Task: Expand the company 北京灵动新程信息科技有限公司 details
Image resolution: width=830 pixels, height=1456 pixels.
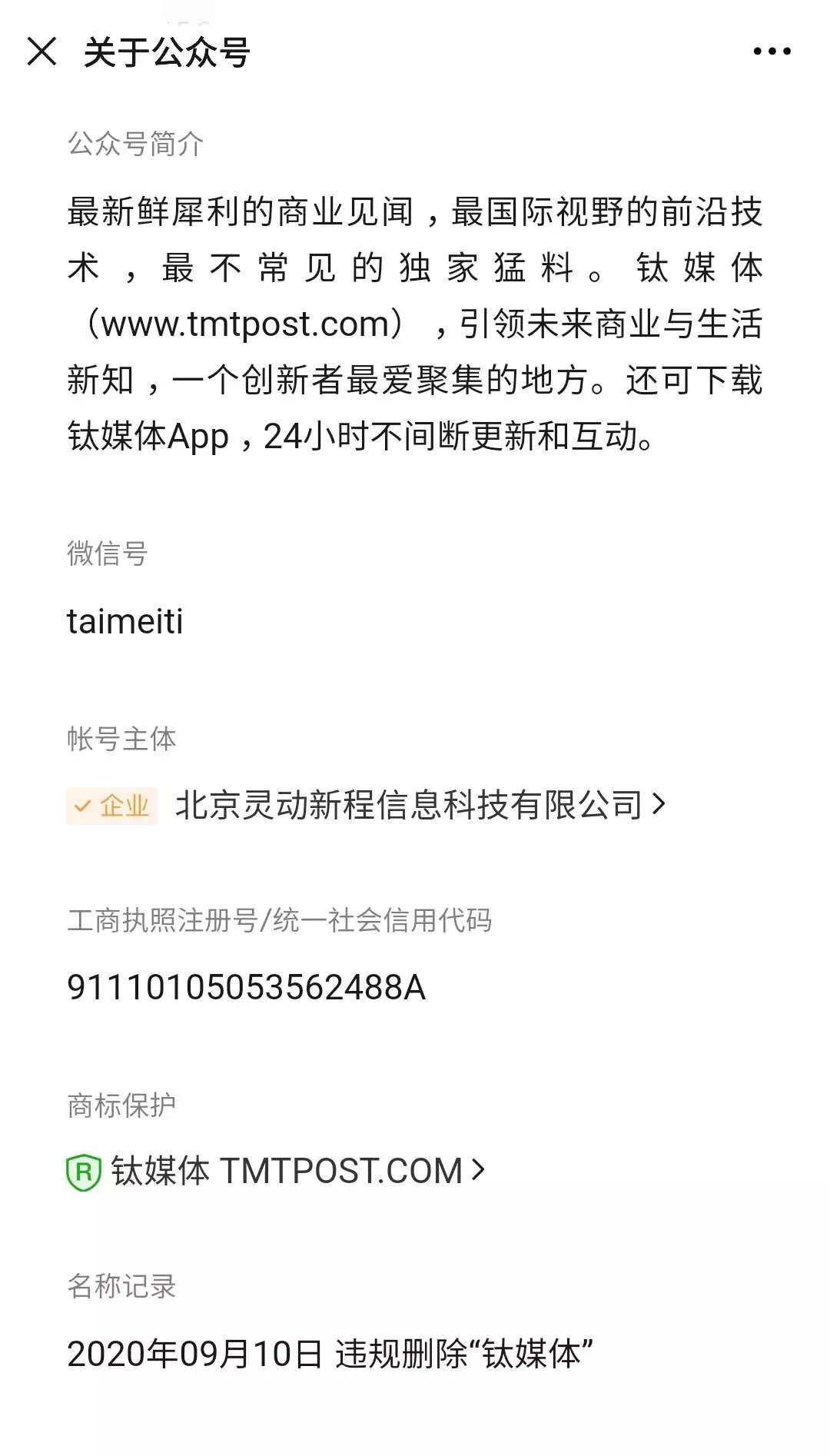Action: (657, 804)
